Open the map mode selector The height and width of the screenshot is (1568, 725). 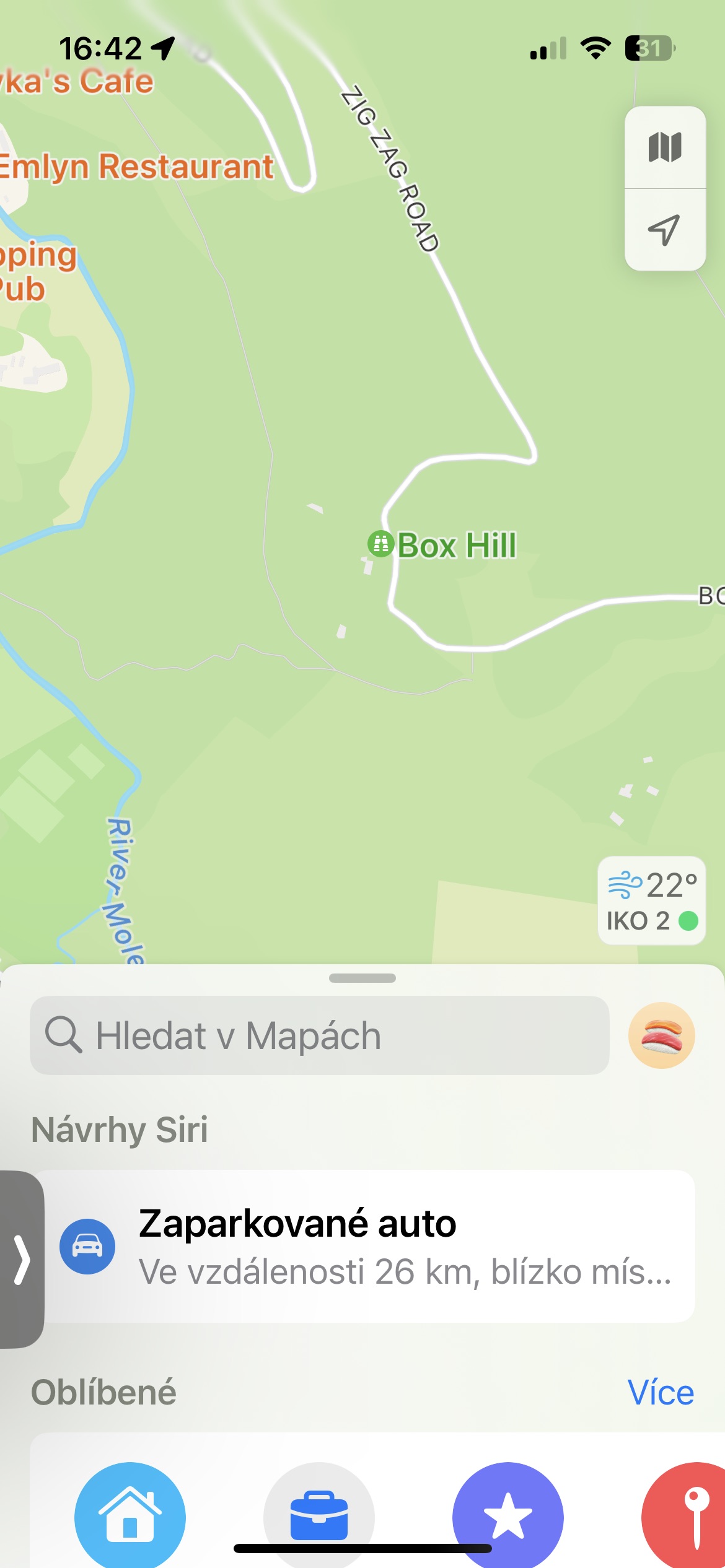pyautogui.click(x=665, y=147)
